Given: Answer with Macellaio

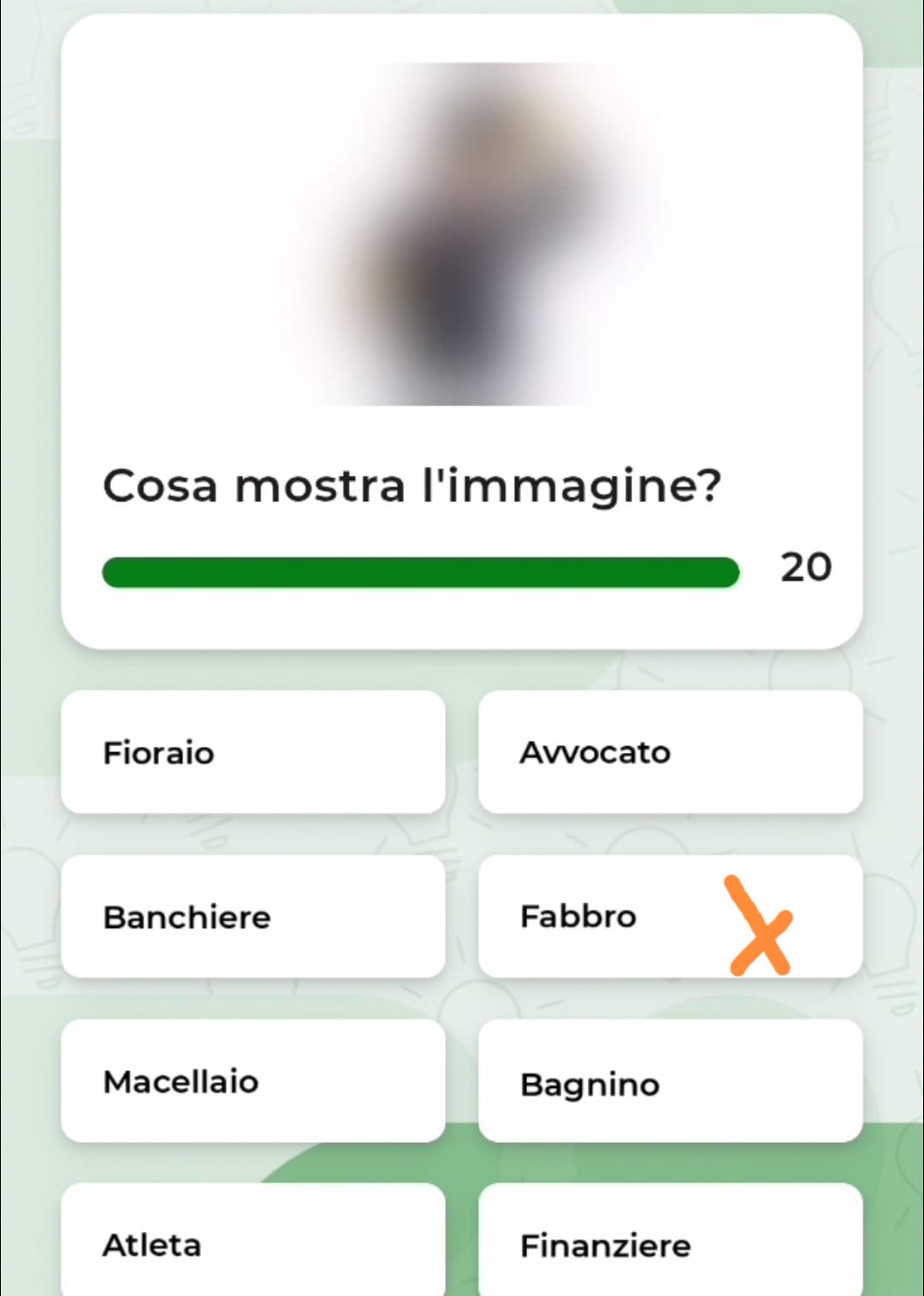Looking at the screenshot, I should click(252, 1080).
